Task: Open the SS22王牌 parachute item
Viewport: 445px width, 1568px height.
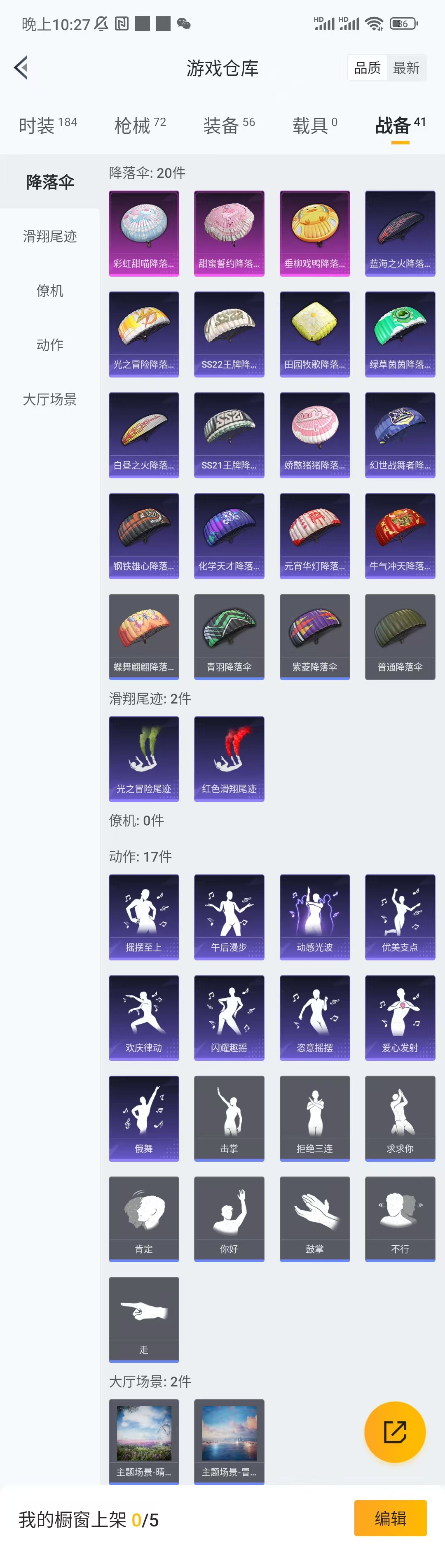Action: coord(229,334)
